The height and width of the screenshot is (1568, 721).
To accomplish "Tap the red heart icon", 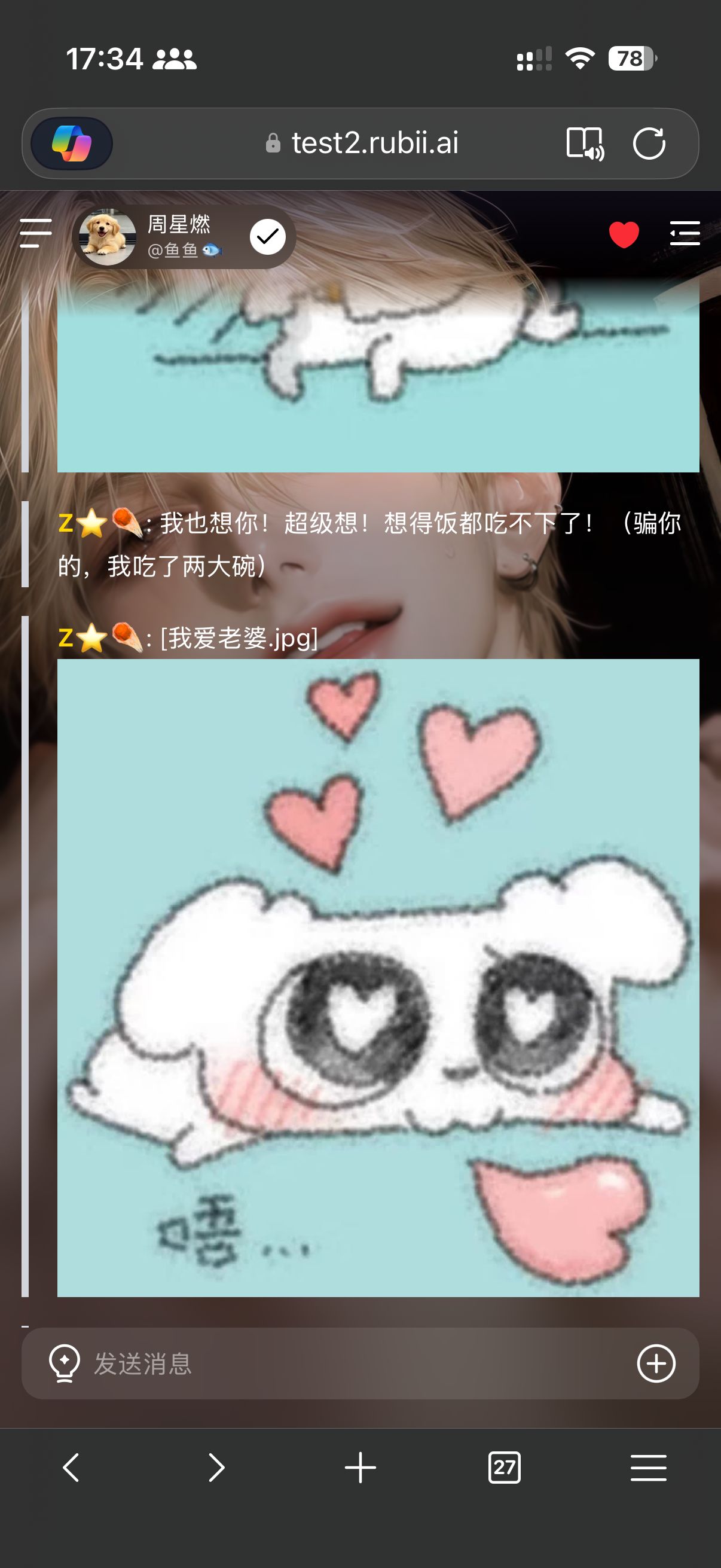I will click(x=624, y=234).
